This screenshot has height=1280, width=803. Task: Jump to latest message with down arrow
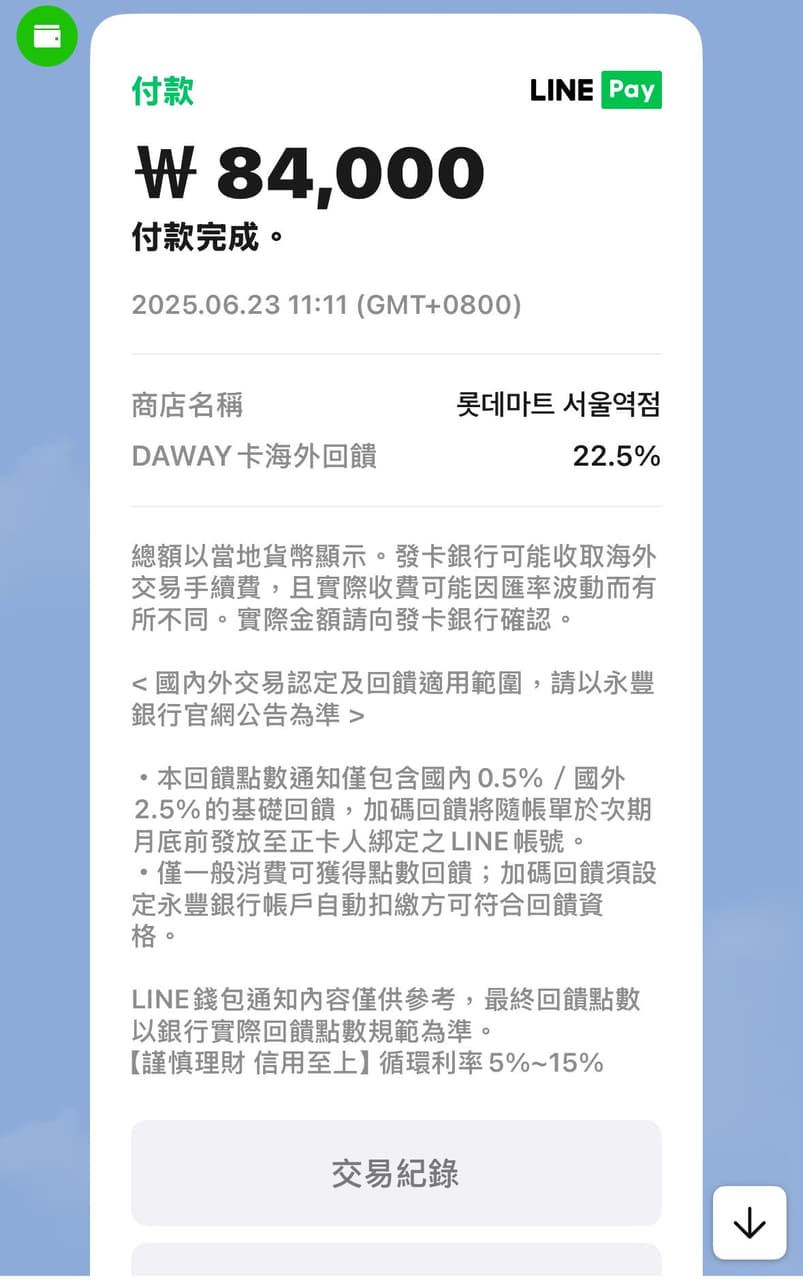pos(749,1222)
